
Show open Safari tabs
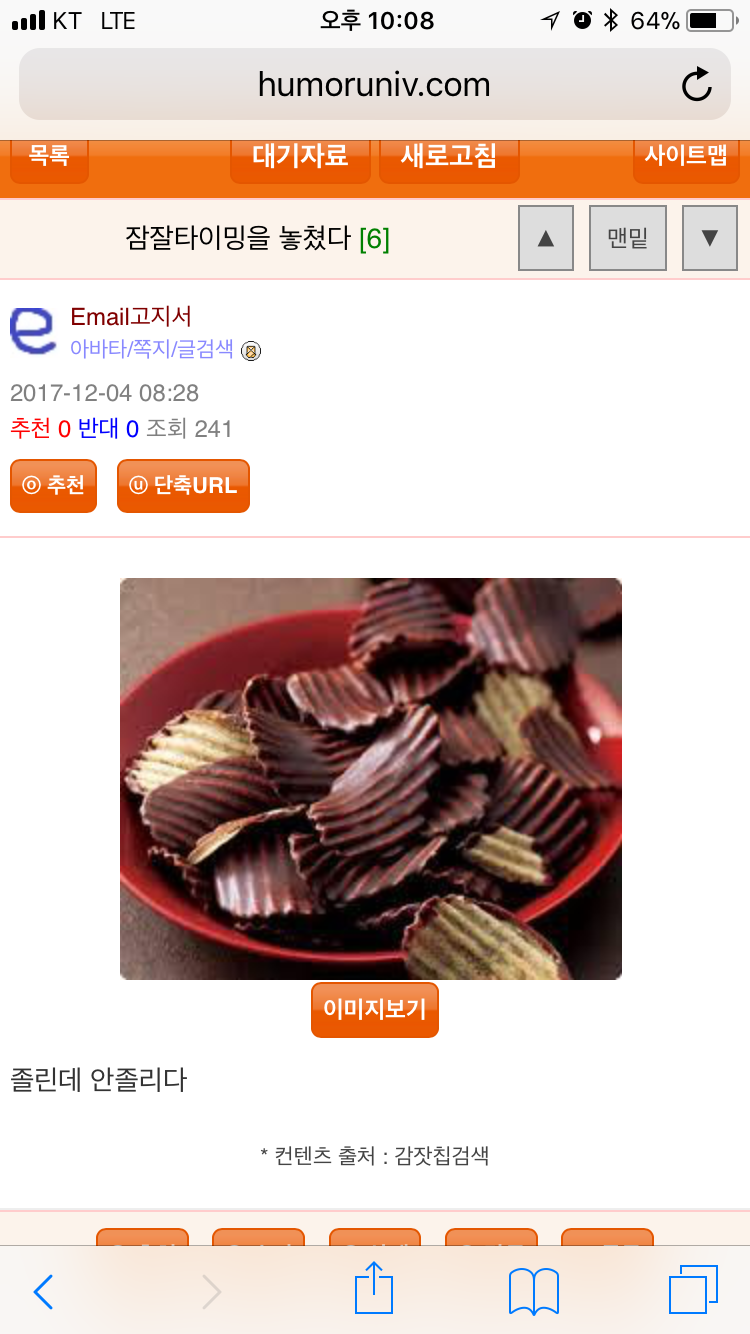tap(693, 1290)
